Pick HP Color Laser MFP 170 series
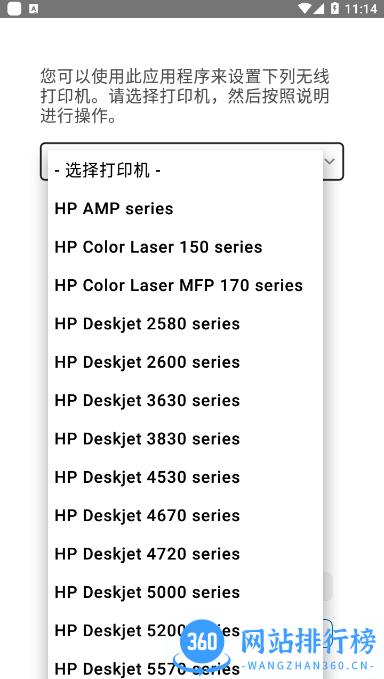384x679 pixels. coord(185,285)
